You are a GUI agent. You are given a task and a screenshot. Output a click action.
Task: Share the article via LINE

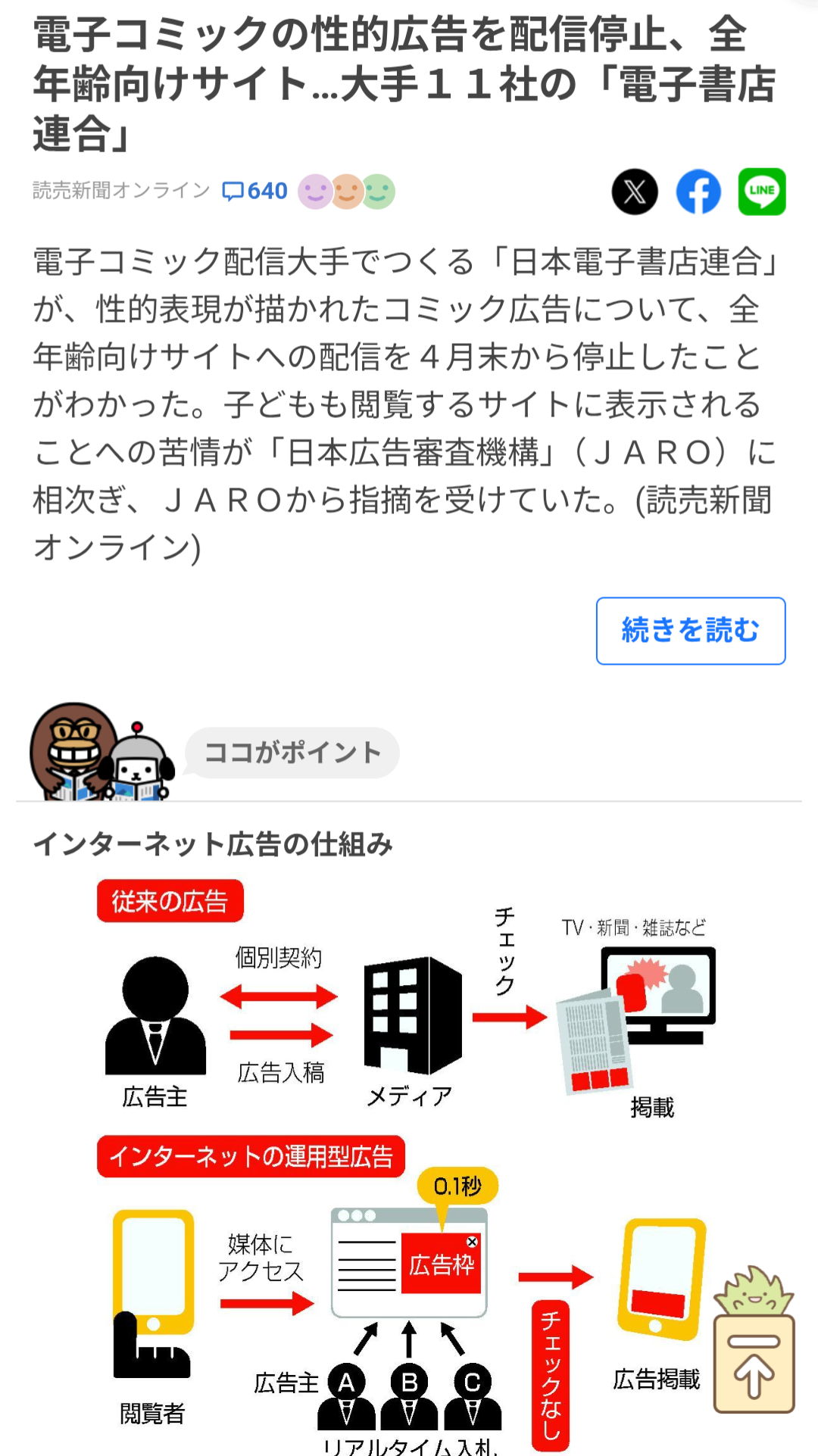pyautogui.click(x=762, y=192)
